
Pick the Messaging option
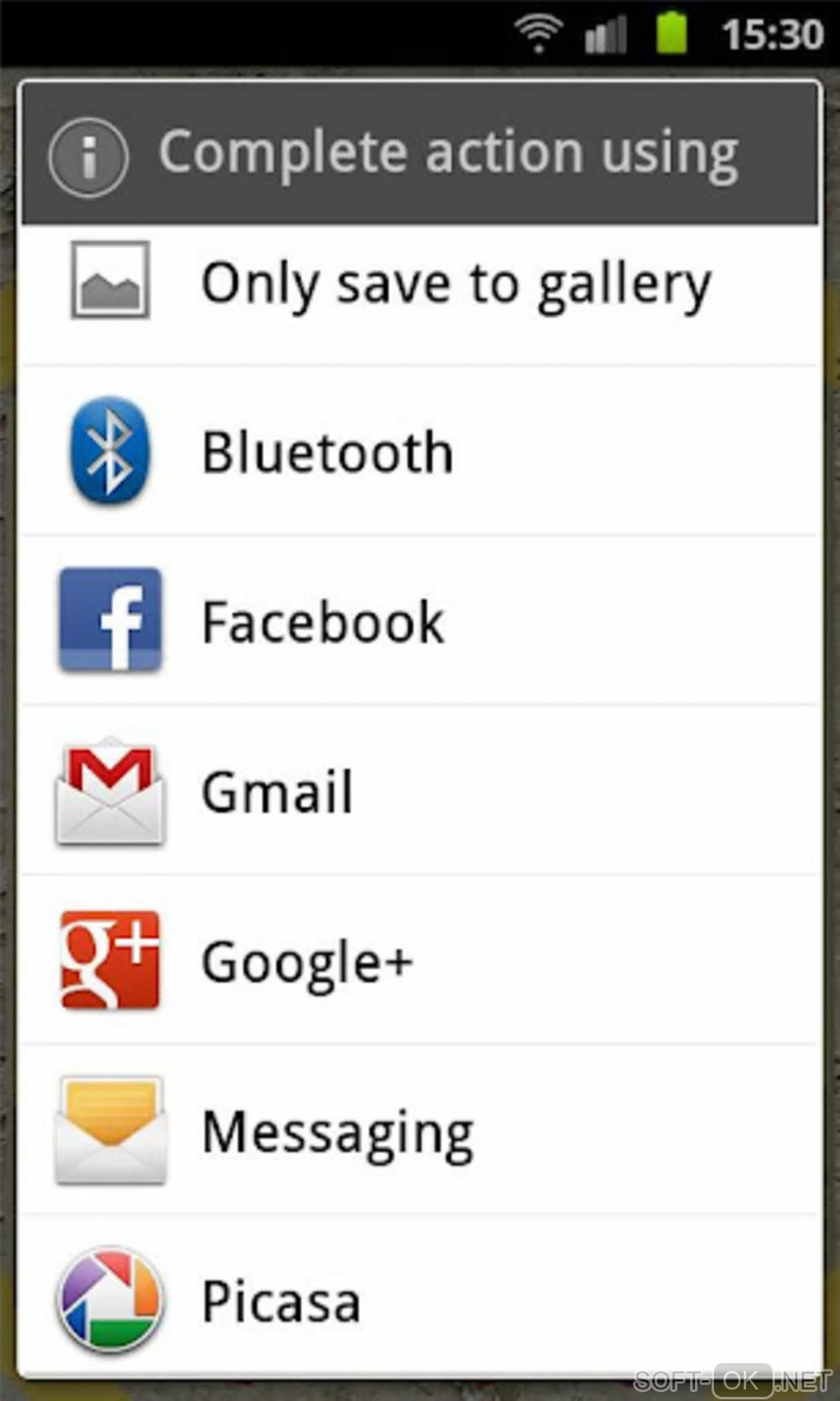coord(420,1131)
